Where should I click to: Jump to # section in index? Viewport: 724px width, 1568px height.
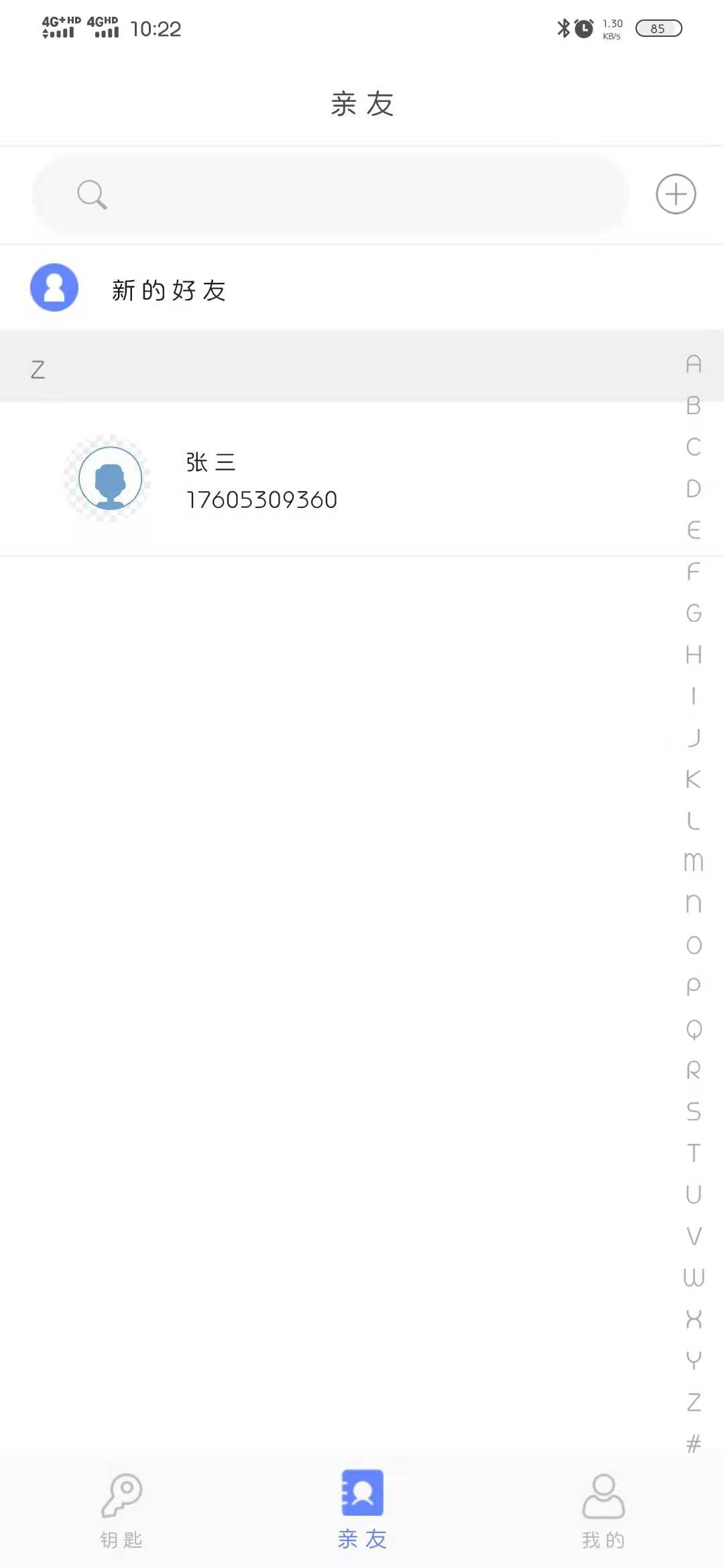pos(694,1443)
